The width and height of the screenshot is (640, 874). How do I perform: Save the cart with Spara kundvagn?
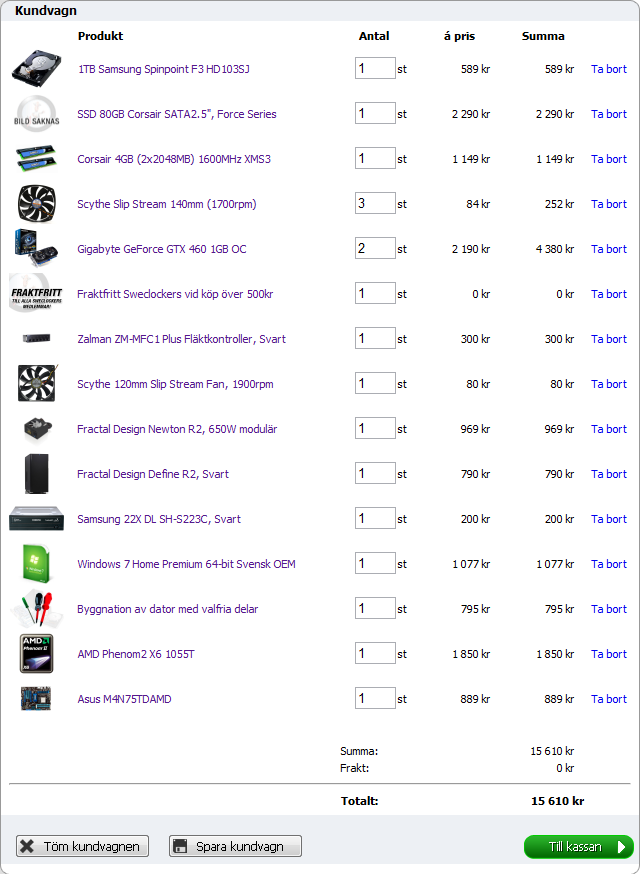235,847
